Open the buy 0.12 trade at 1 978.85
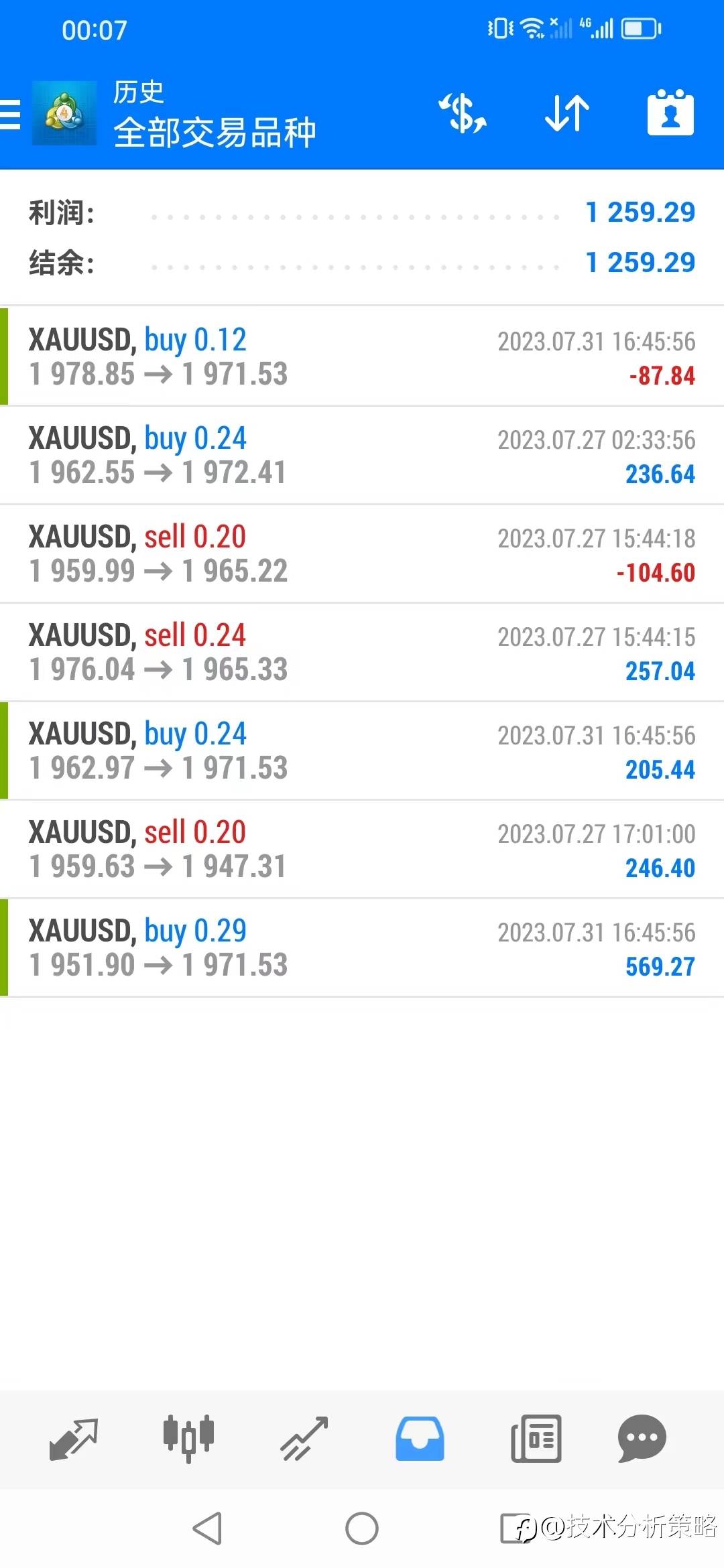Screen dimensions: 724x1568 [x=362, y=356]
